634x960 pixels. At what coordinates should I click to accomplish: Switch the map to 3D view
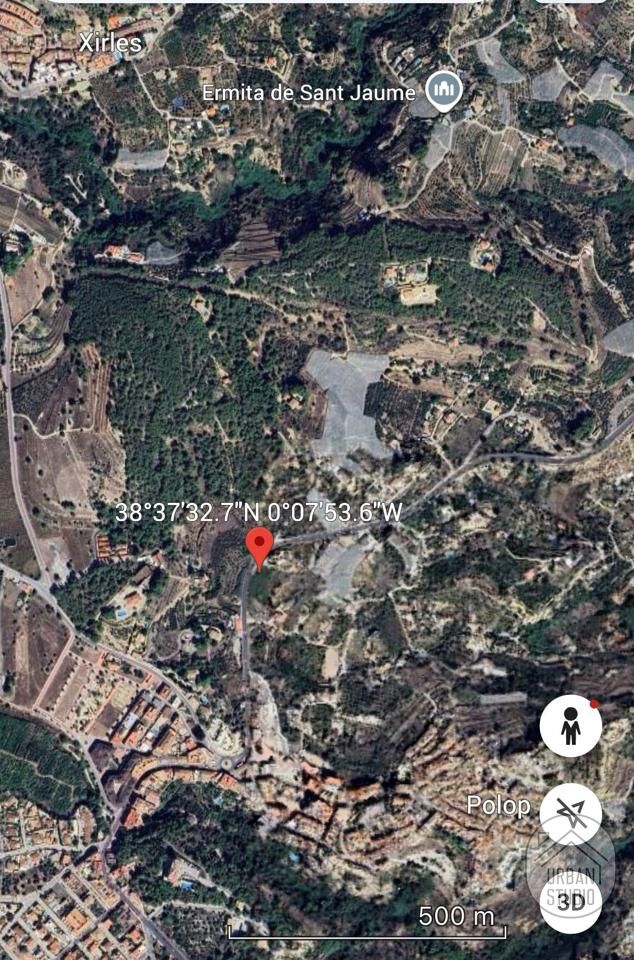click(571, 900)
